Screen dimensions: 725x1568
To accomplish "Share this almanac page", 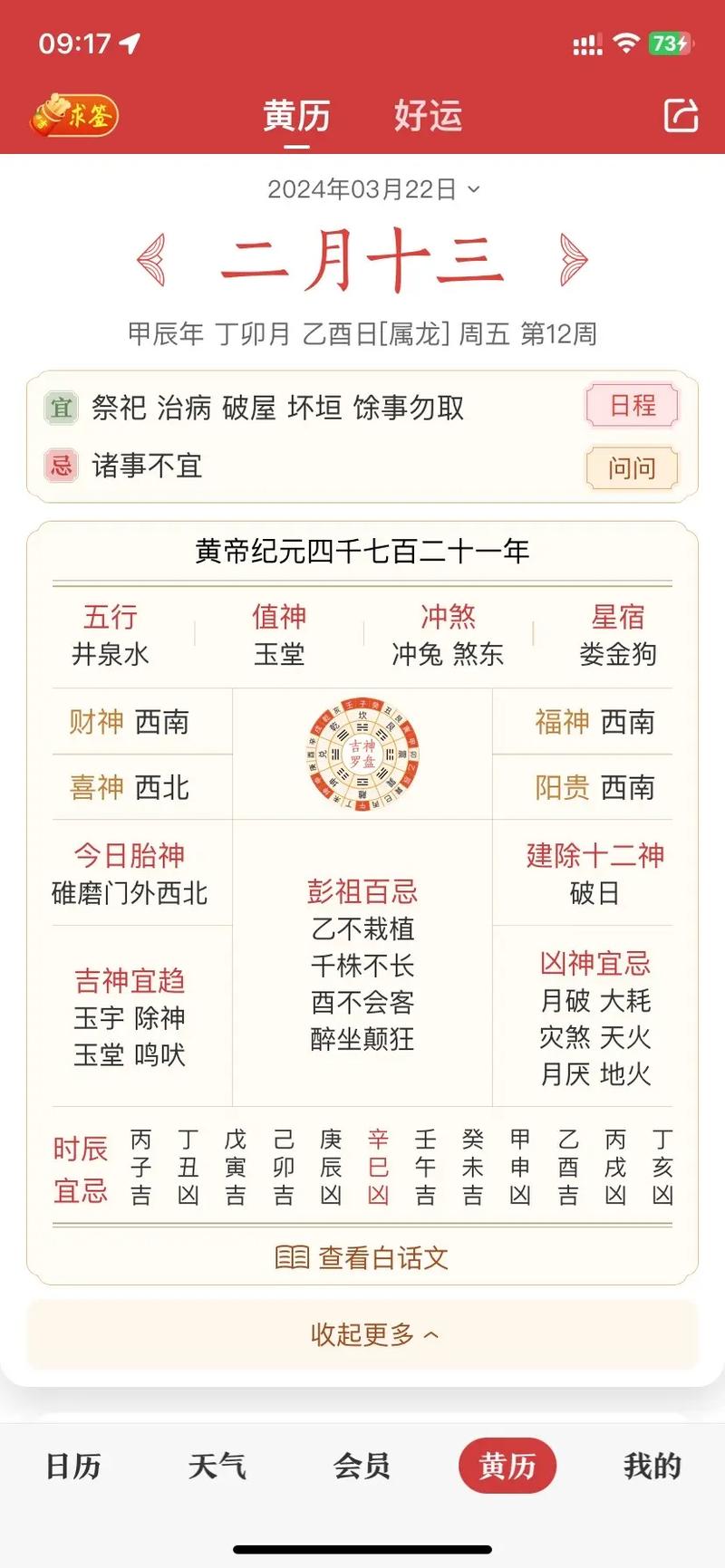I will pyautogui.click(x=681, y=115).
